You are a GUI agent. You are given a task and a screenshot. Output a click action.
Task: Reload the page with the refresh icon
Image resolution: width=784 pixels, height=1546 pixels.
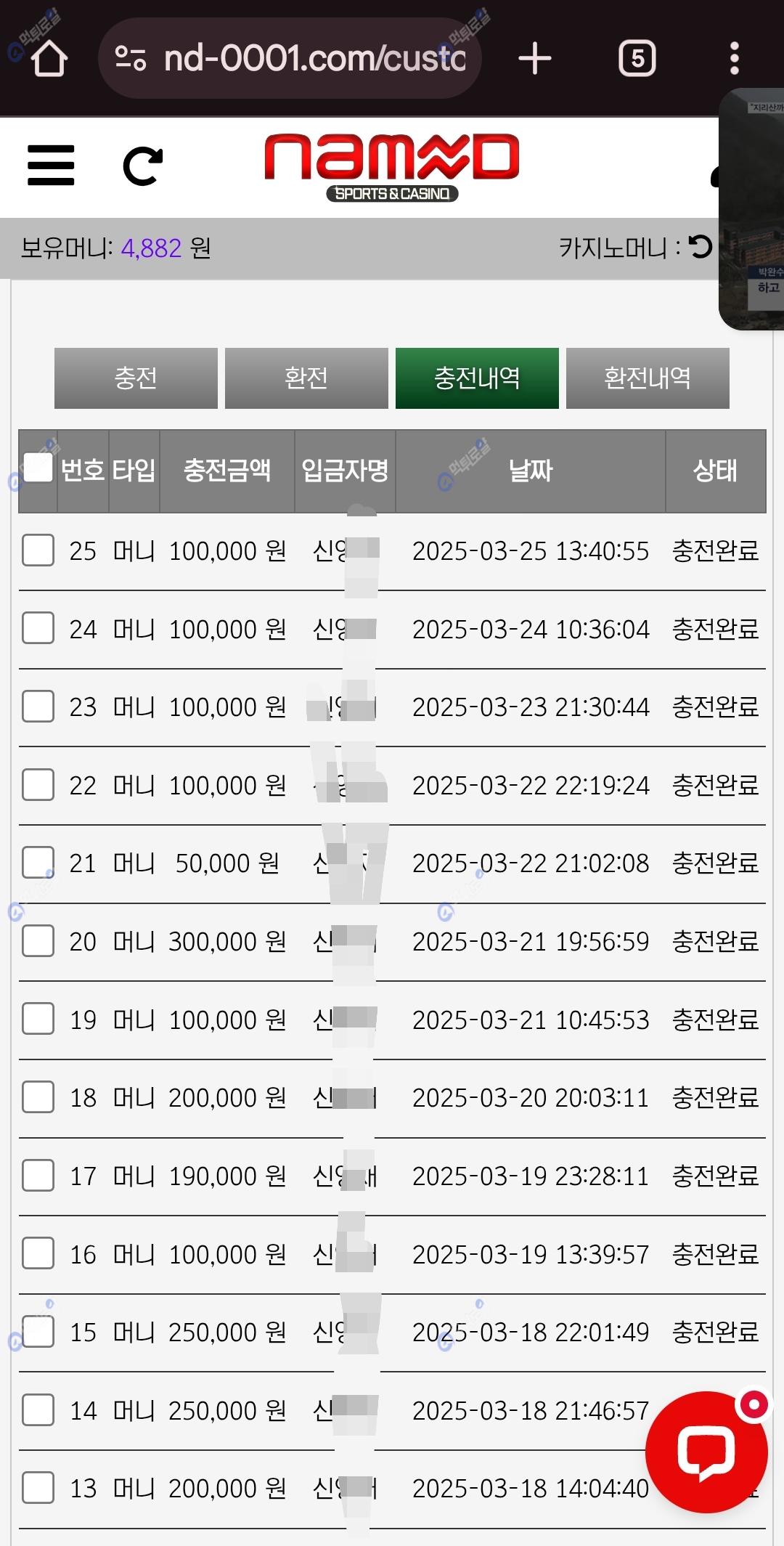(142, 166)
